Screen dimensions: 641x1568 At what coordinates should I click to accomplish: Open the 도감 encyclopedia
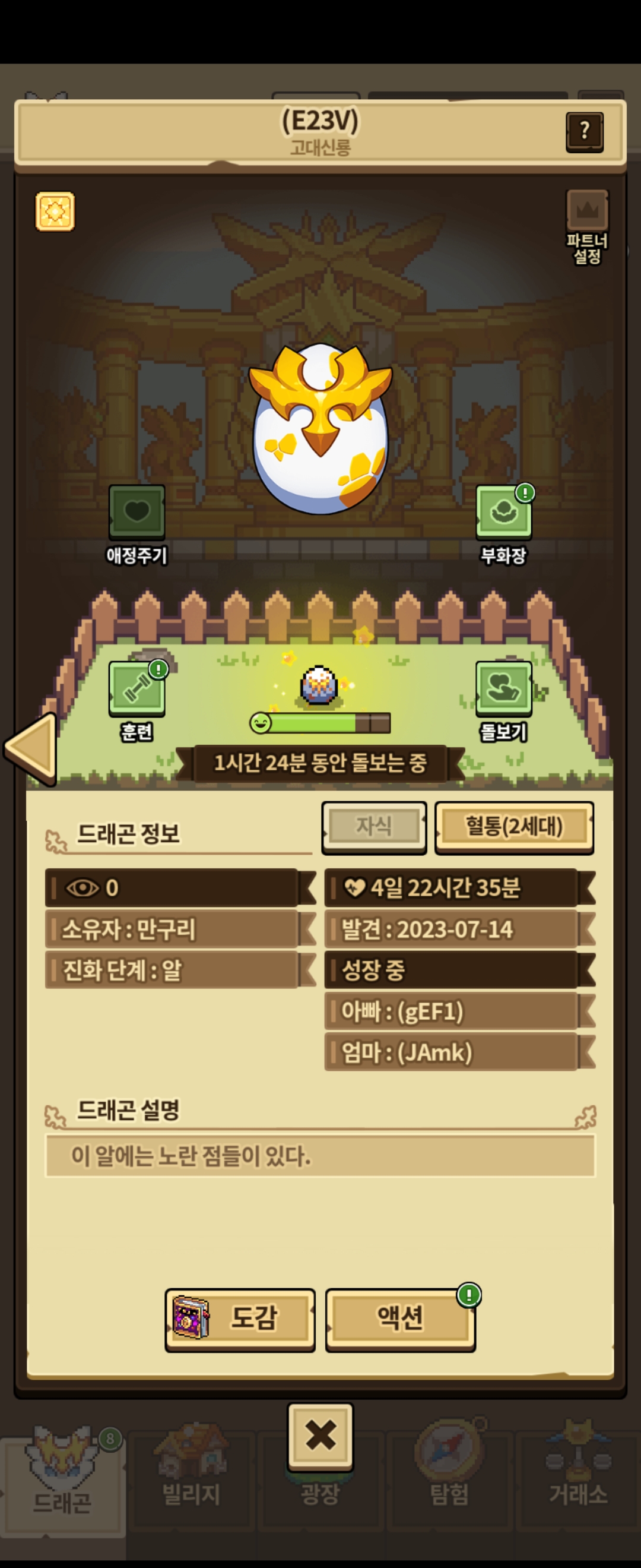[240, 1318]
